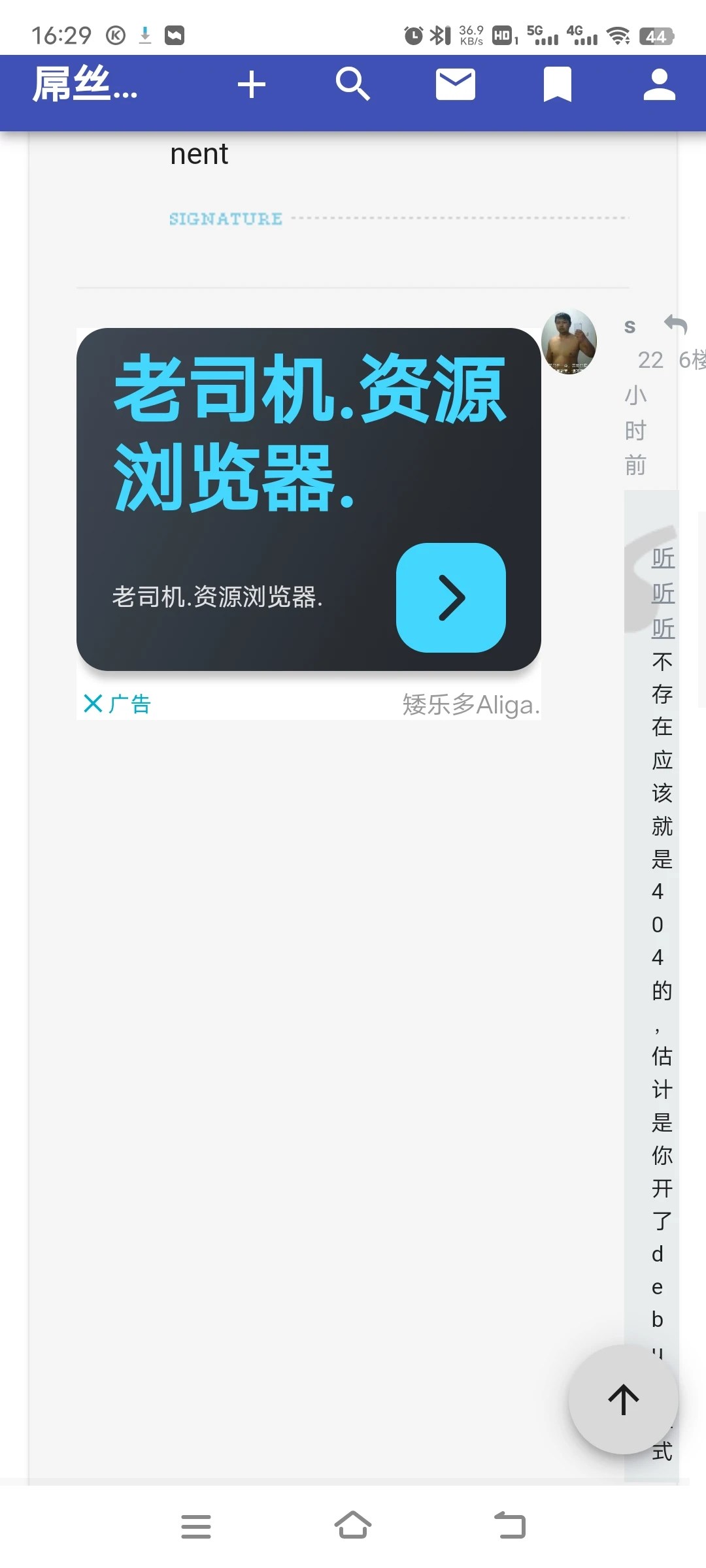Image resolution: width=706 pixels, height=1568 pixels.
Task: Open the search function
Action: [x=353, y=84]
